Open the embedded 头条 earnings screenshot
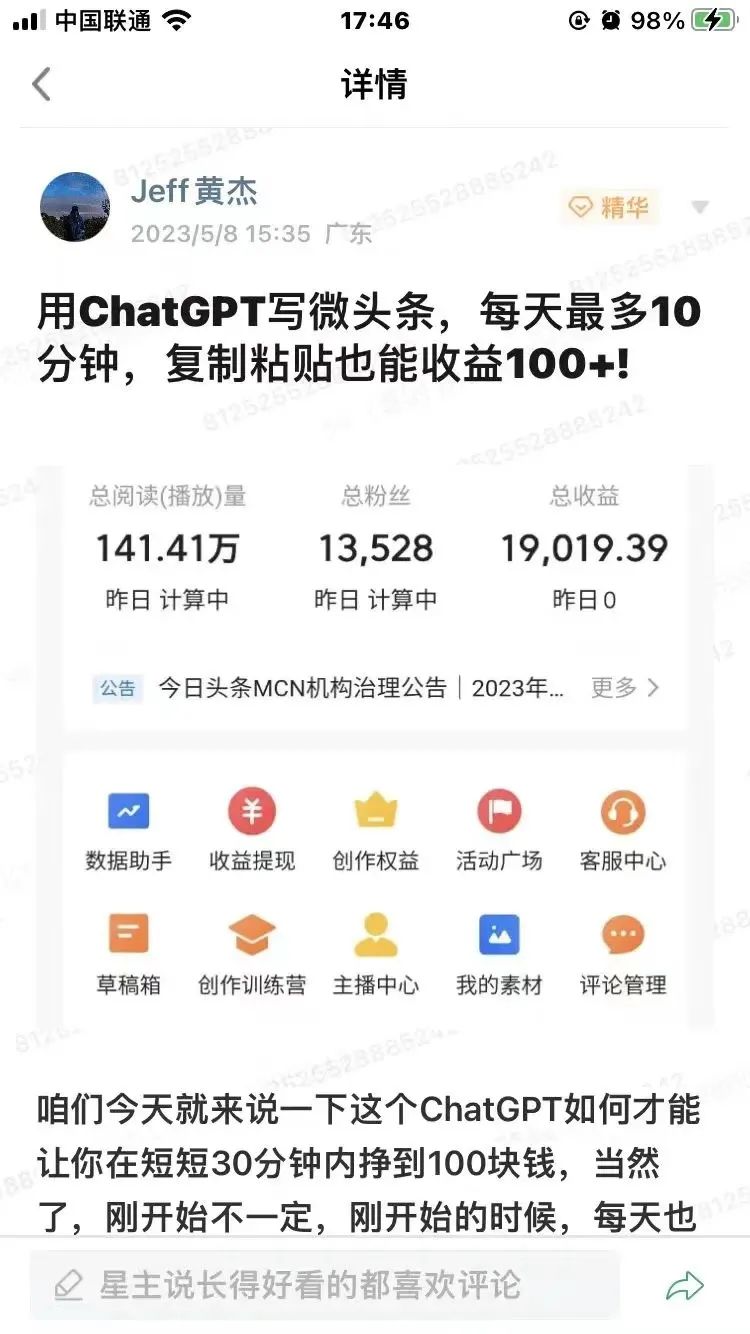The width and height of the screenshot is (750, 1334). 375,745
